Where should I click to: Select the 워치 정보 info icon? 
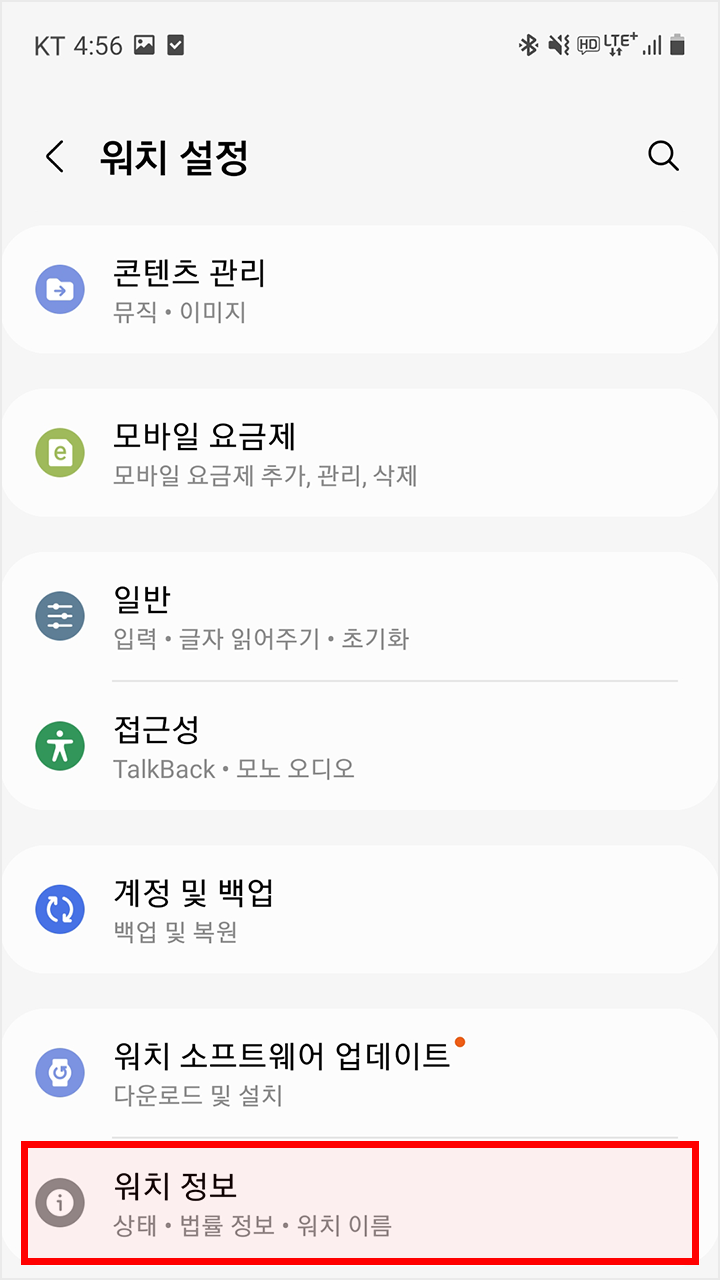[60, 1202]
